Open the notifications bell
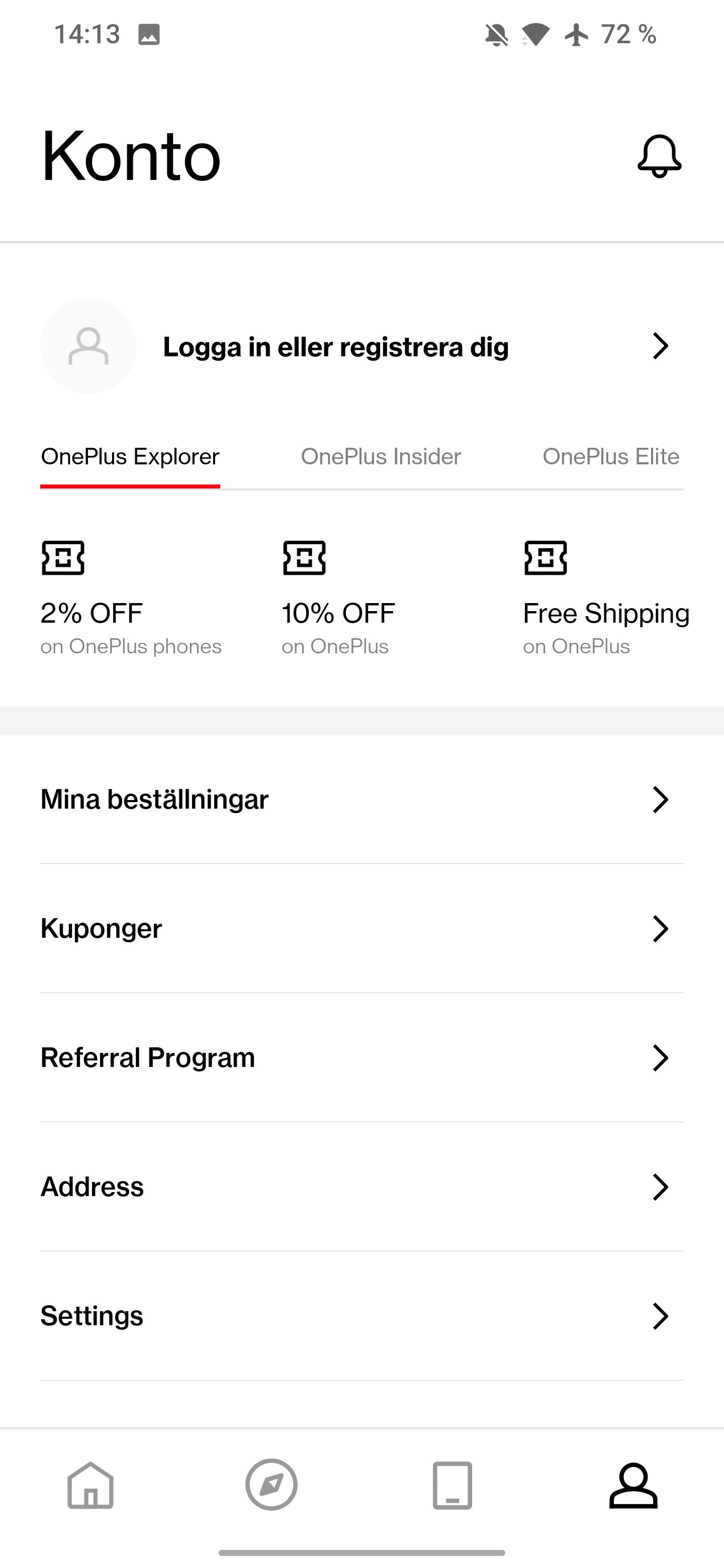This screenshot has height=1568, width=724. coord(660,156)
